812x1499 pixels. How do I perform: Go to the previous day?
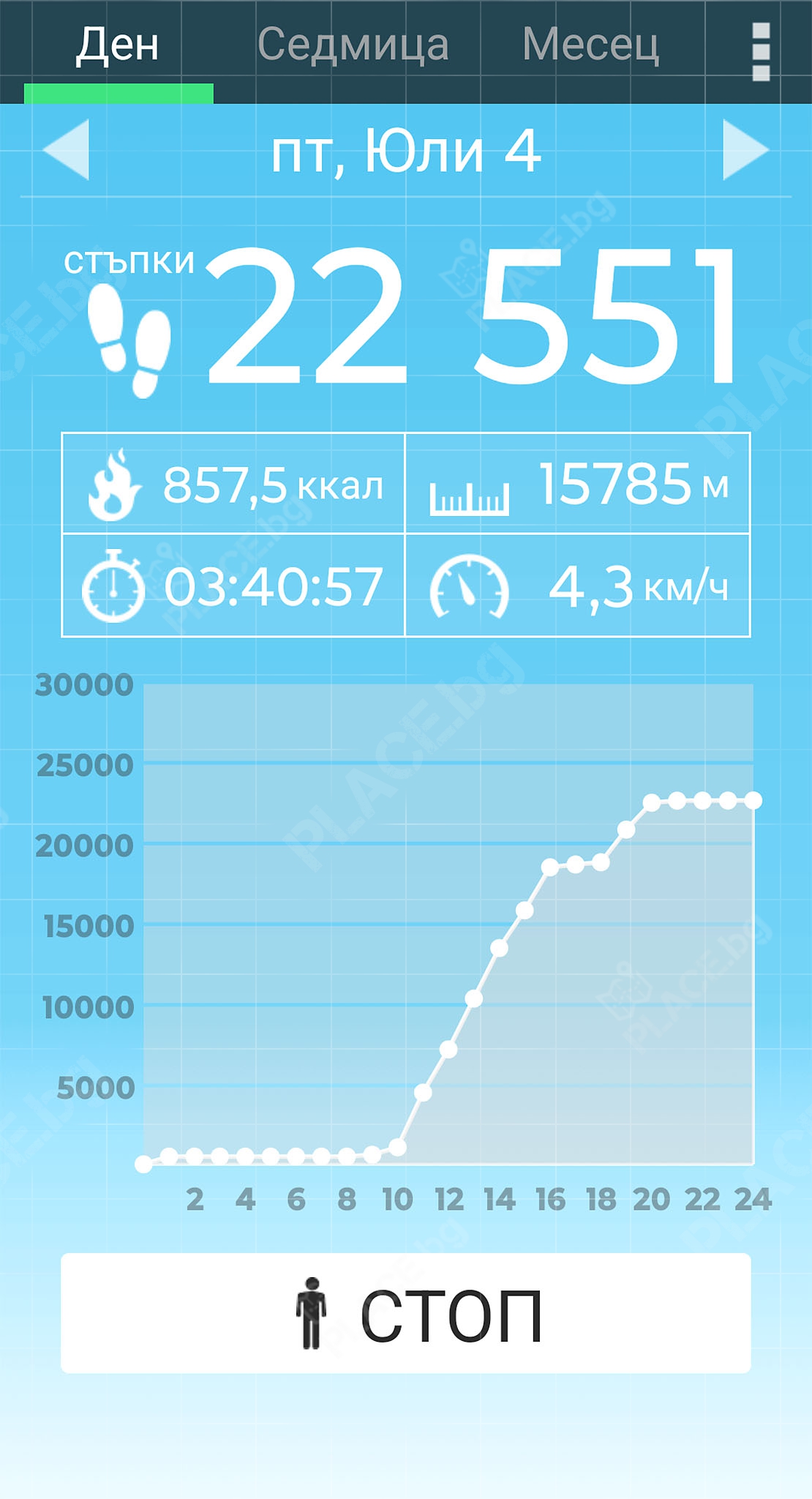(67, 150)
